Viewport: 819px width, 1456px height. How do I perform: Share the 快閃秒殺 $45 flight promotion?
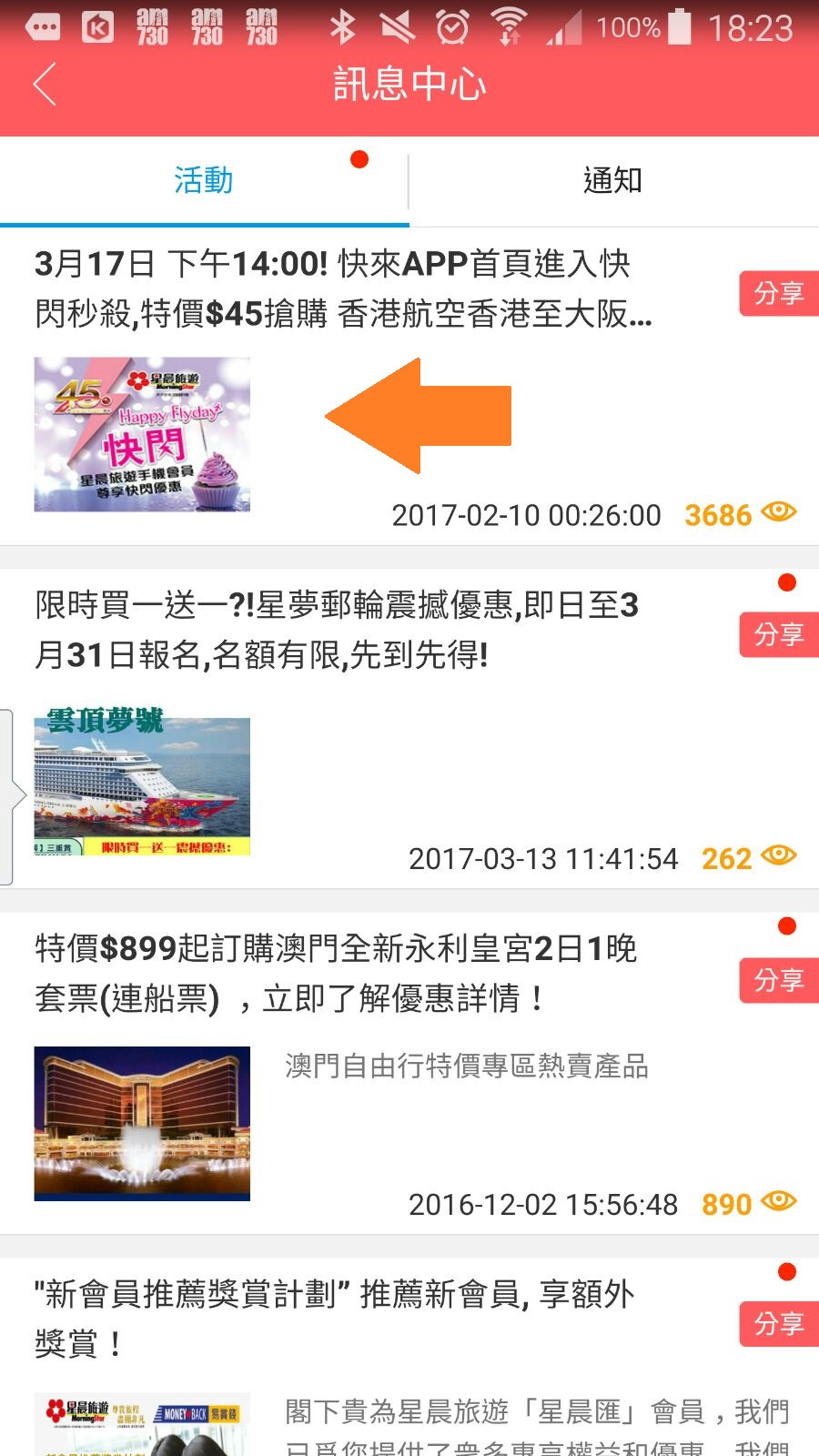point(779,293)
